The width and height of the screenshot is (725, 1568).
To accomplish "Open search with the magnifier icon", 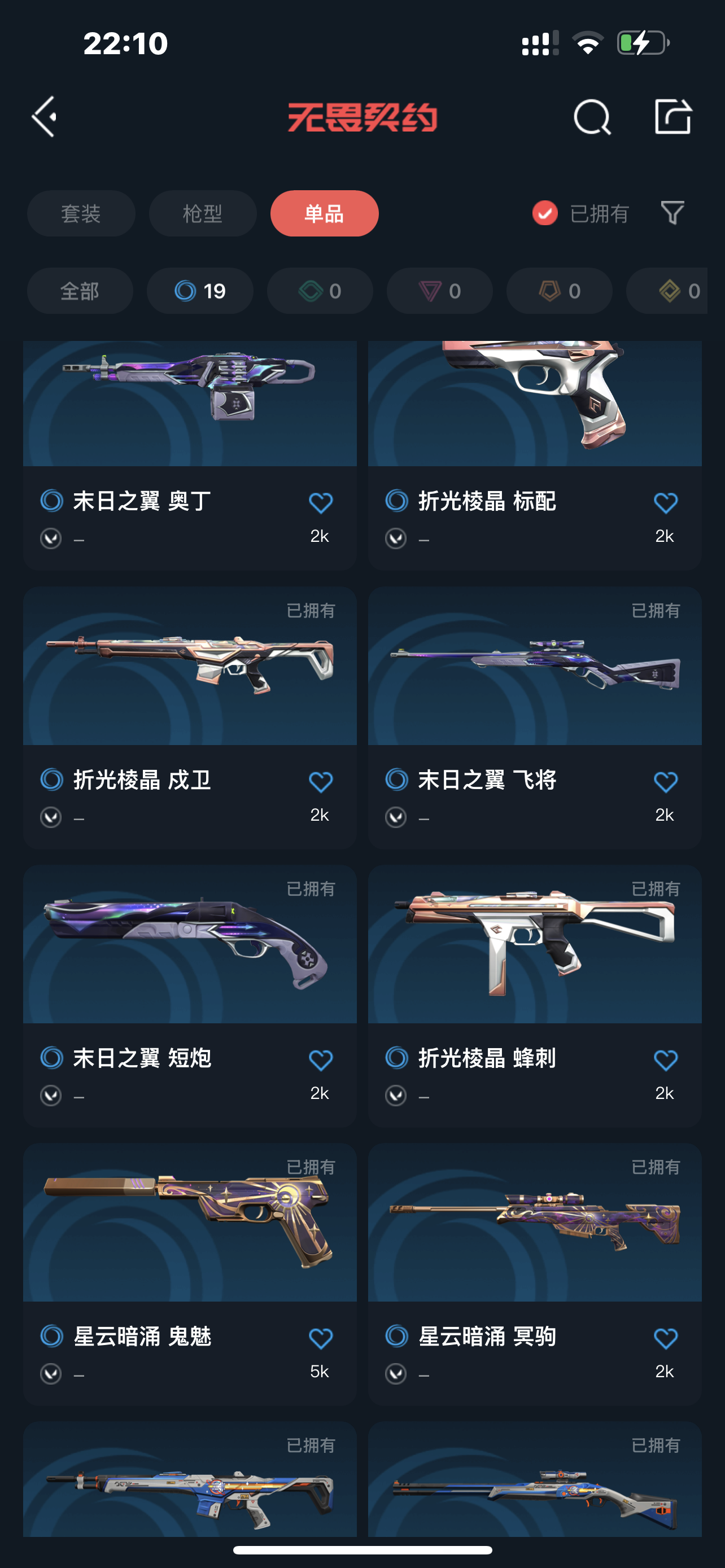I will (x=592, y=116).
